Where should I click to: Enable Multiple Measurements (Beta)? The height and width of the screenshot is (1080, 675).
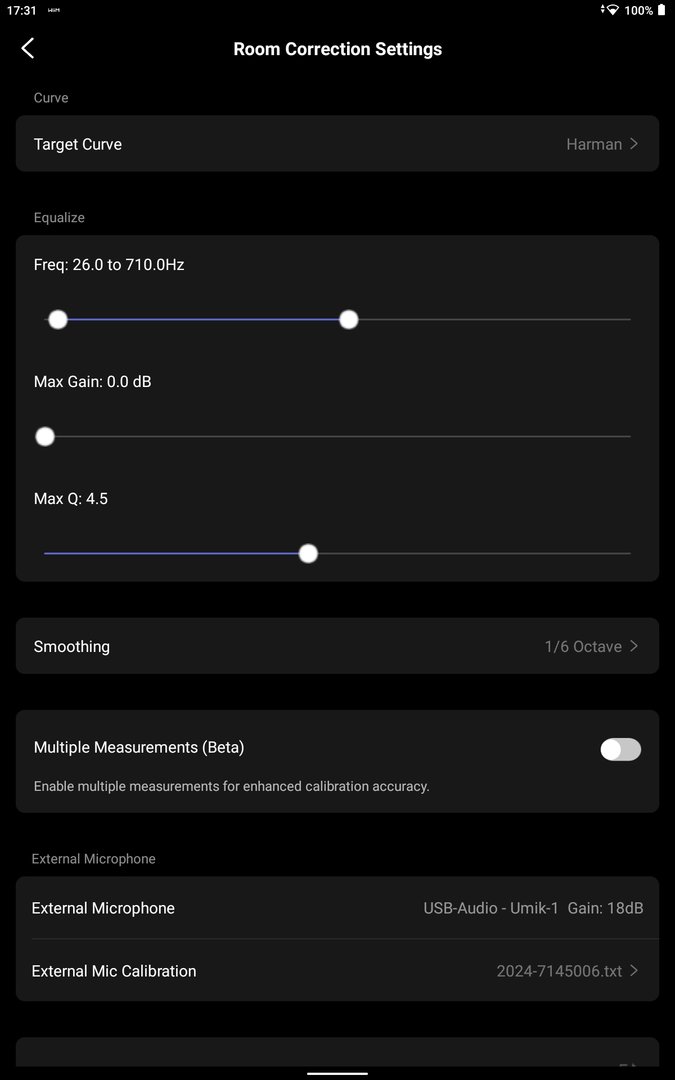[620, 749]
